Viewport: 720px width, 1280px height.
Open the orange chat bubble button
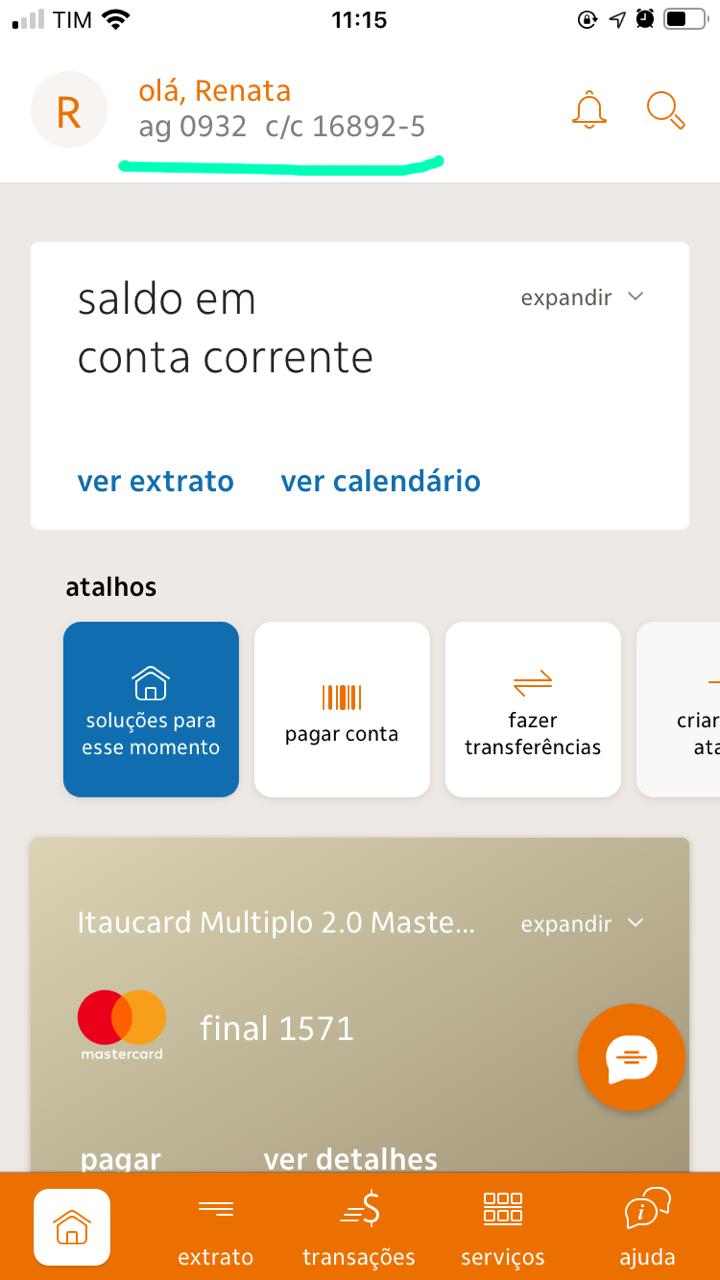(x=631, y=1057)
